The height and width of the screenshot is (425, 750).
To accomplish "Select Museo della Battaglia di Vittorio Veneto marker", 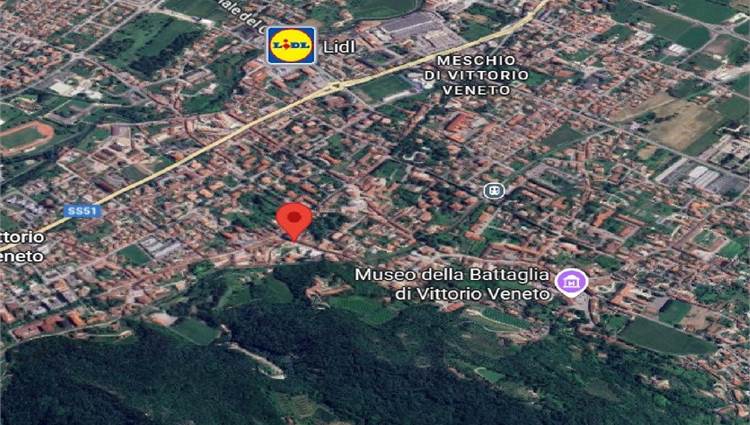I will (571, 283).
